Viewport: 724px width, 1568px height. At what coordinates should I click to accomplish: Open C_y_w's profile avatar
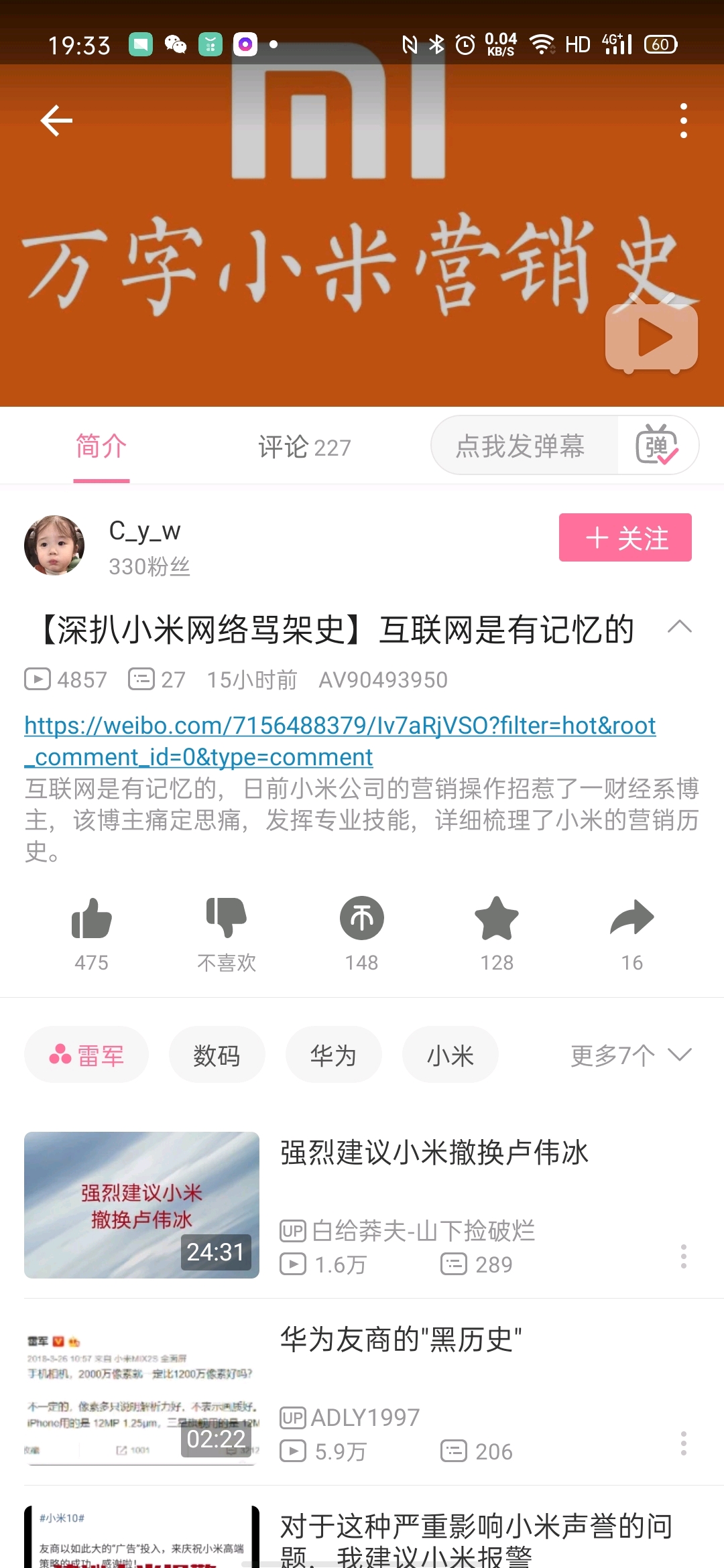click(x=54, y=545)
